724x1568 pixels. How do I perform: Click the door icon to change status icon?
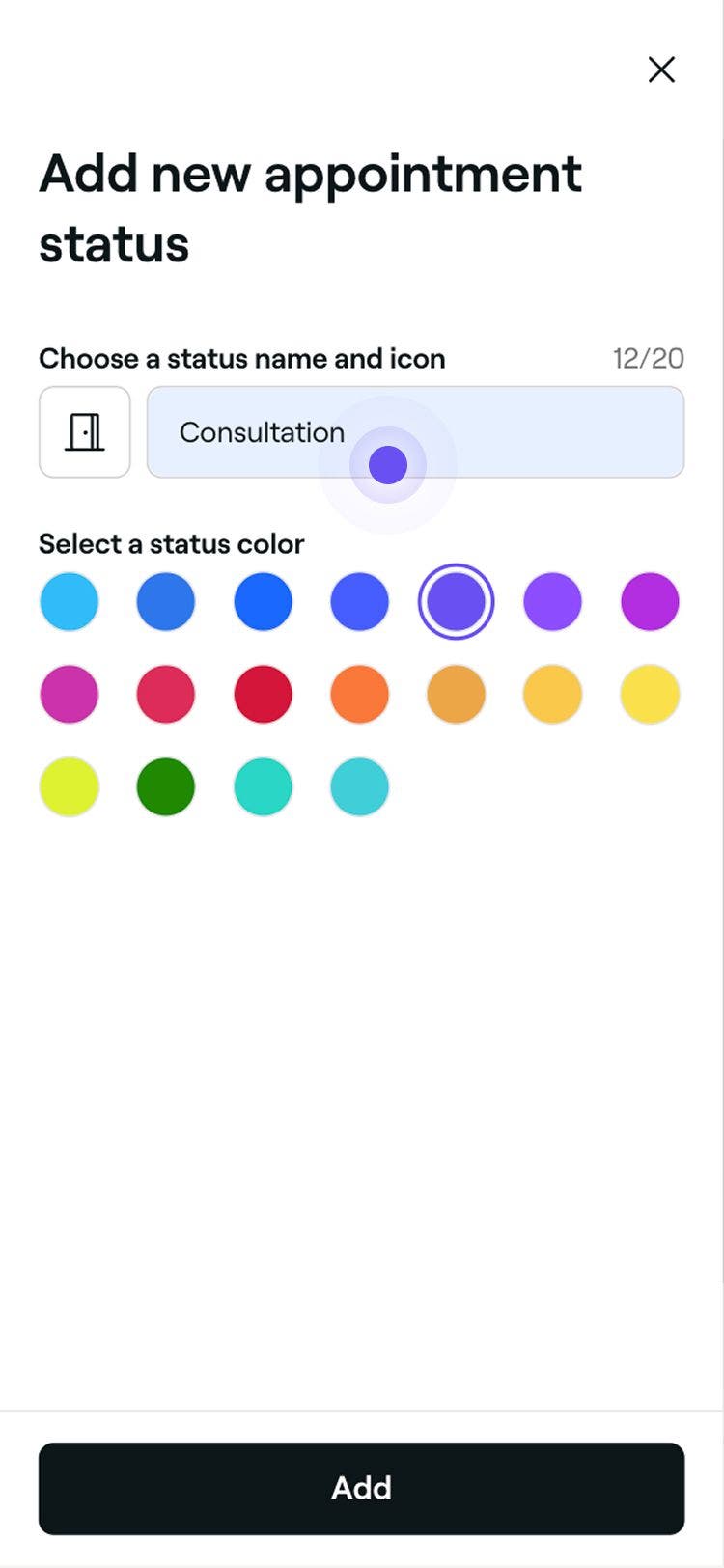(85, 432)
